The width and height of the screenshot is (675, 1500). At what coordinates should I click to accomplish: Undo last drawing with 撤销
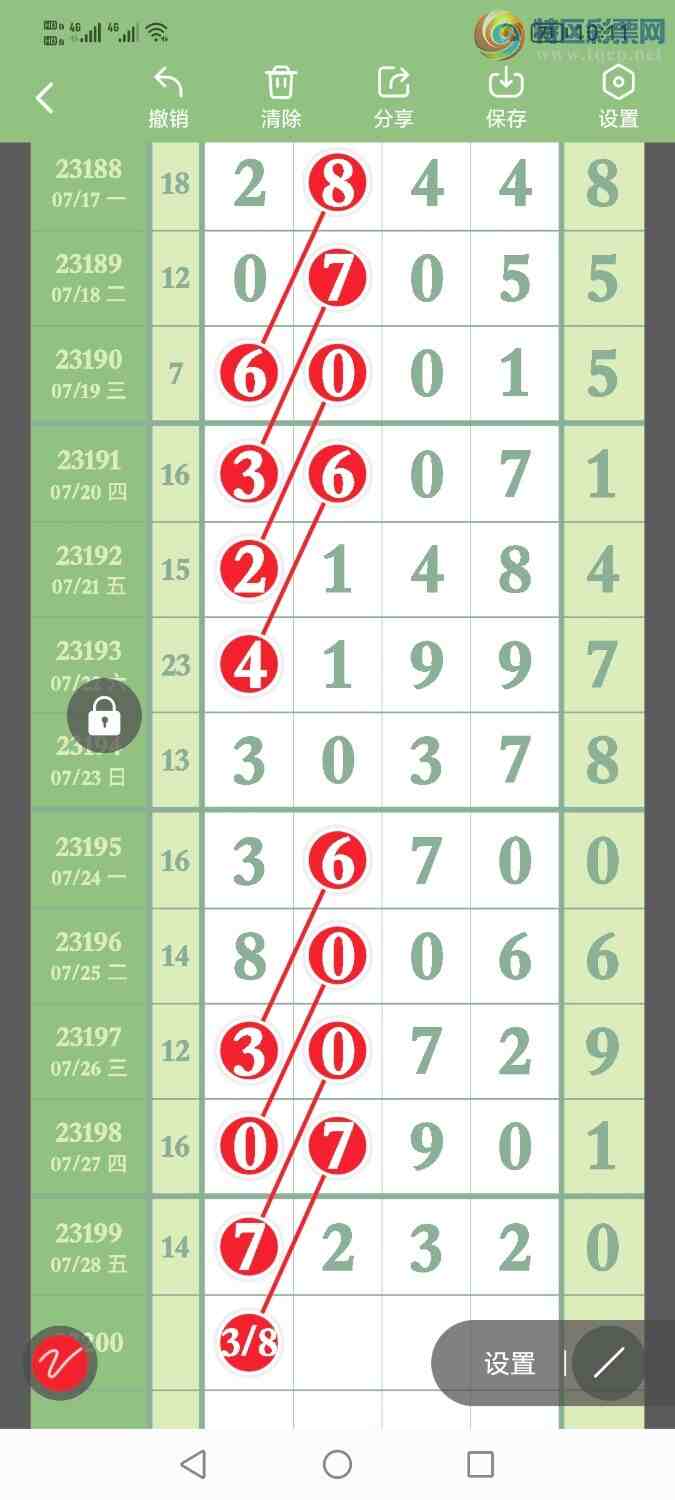pyautogui.click(x=168, y=98)
